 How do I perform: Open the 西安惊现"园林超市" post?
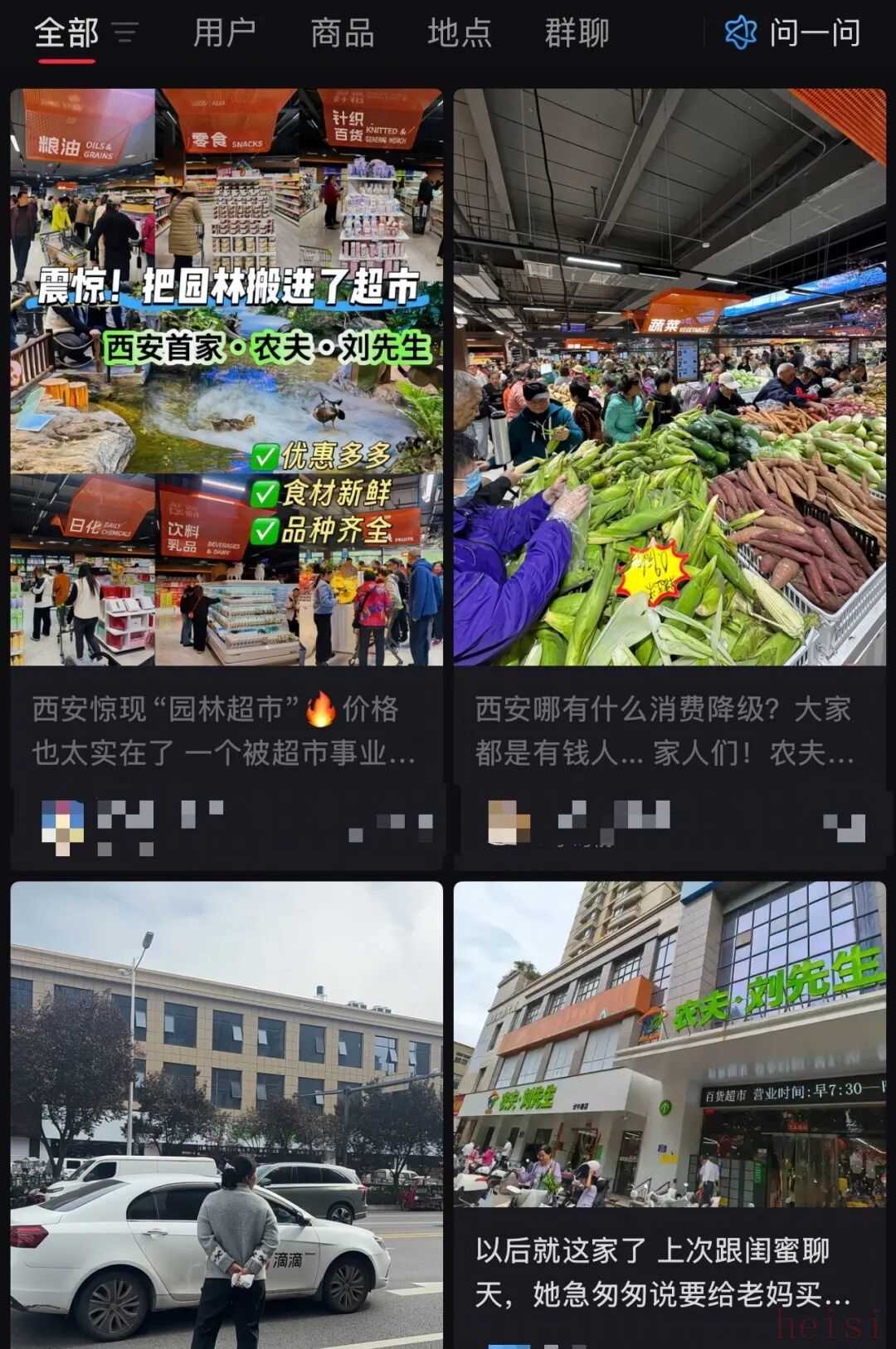(x=226, y=377)
